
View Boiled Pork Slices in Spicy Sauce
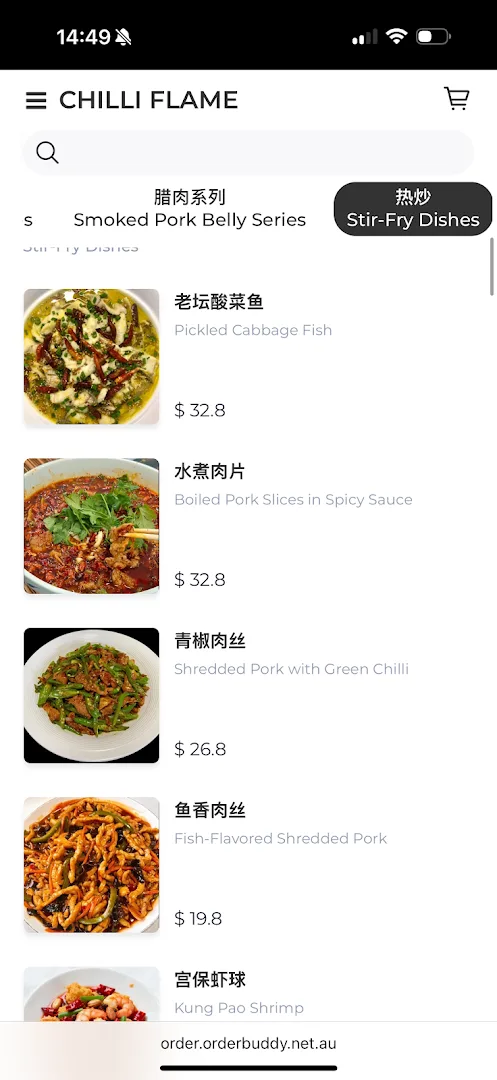click(x=248, y=526)
